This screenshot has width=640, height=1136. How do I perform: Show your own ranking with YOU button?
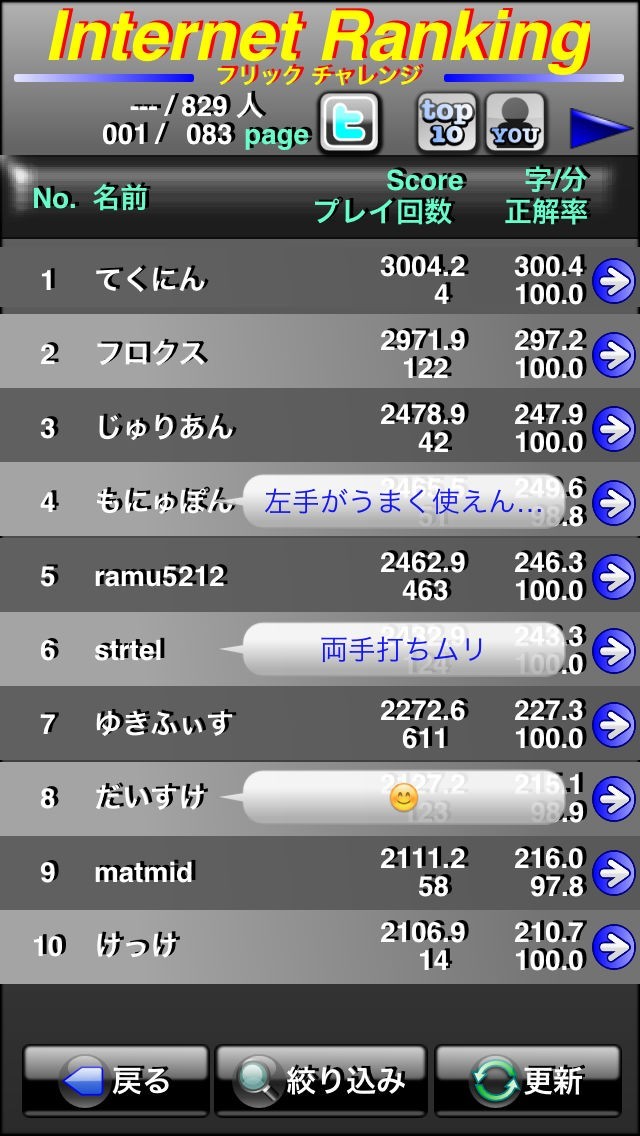515,123
